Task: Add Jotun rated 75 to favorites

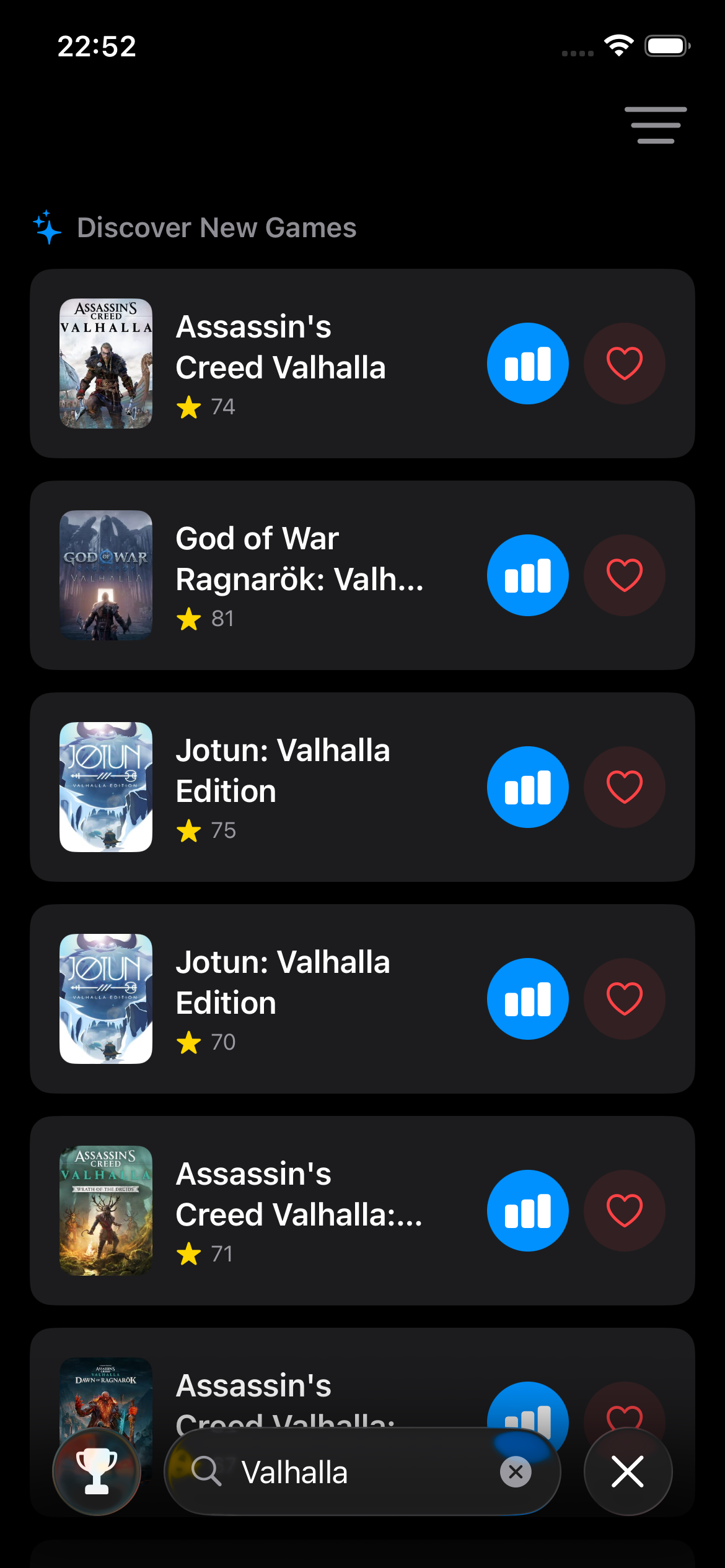Action: tap(624, 787)
